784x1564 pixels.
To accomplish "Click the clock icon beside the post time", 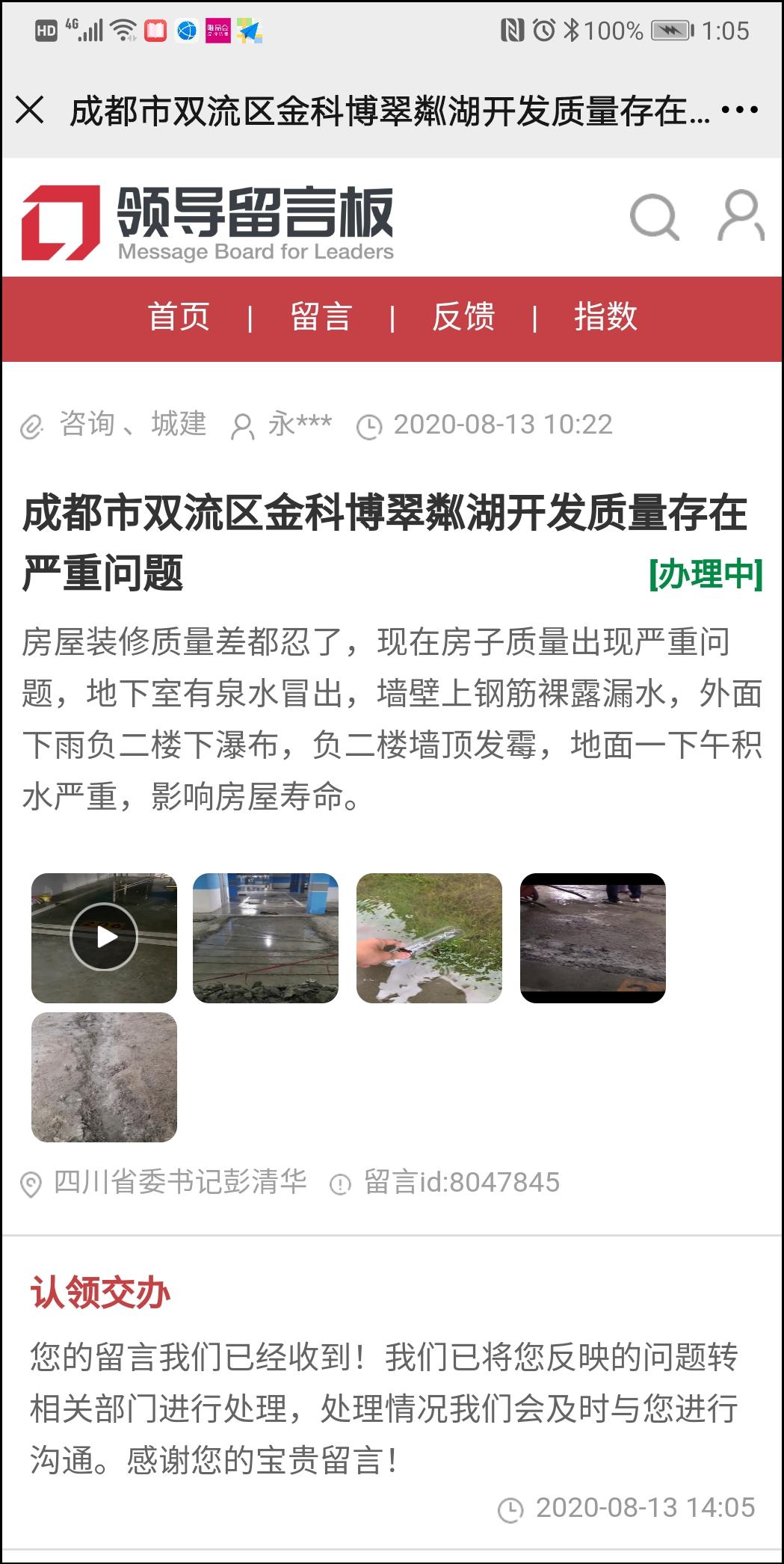I will [x=371, y=426].
